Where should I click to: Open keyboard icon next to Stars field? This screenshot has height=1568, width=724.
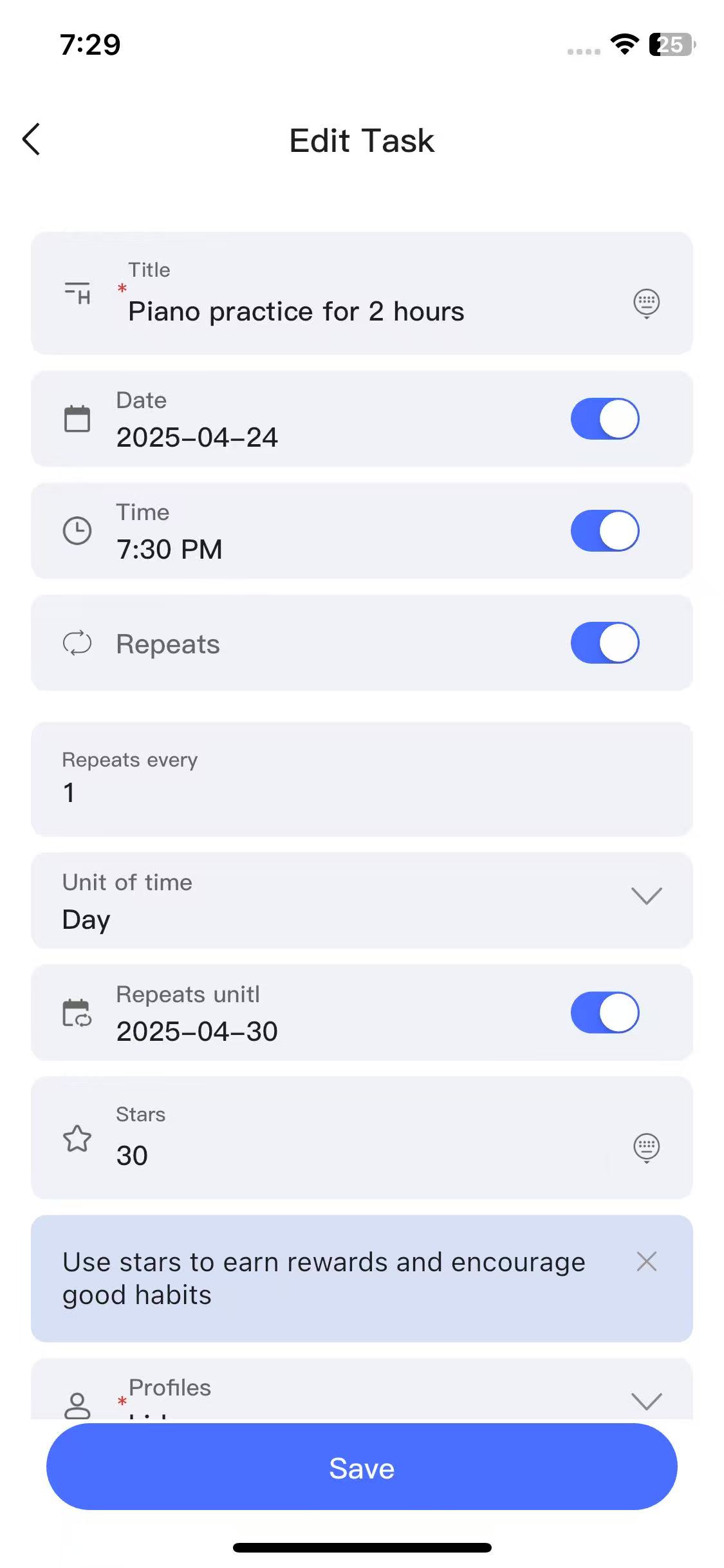pyautogui.click(x=646, y=1146)
